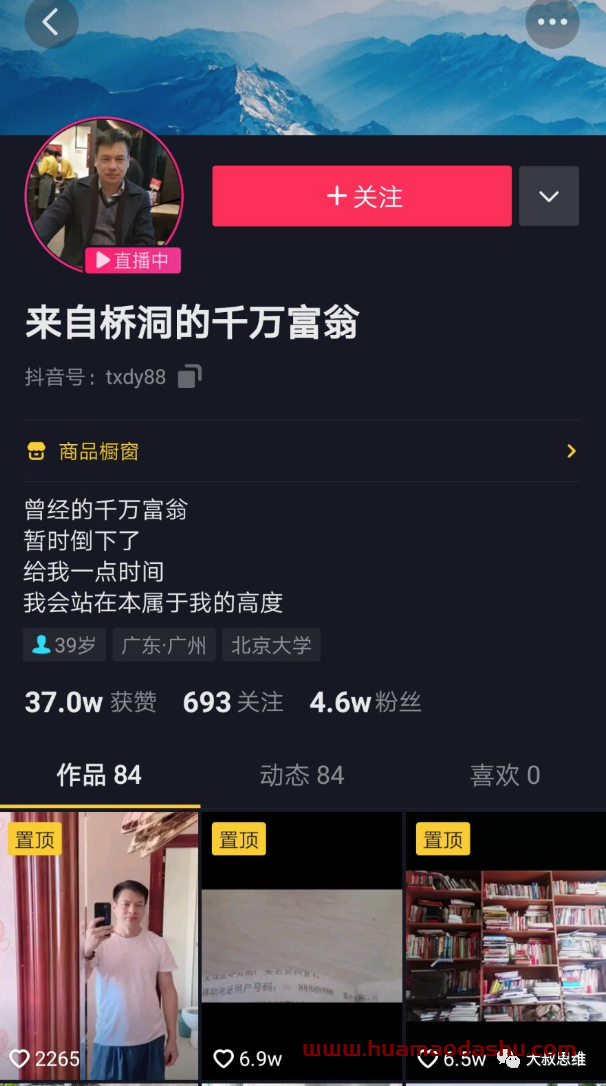606x1086 pixels.
Task: Open the 商品橱窗 row
Action: [302, 451]
